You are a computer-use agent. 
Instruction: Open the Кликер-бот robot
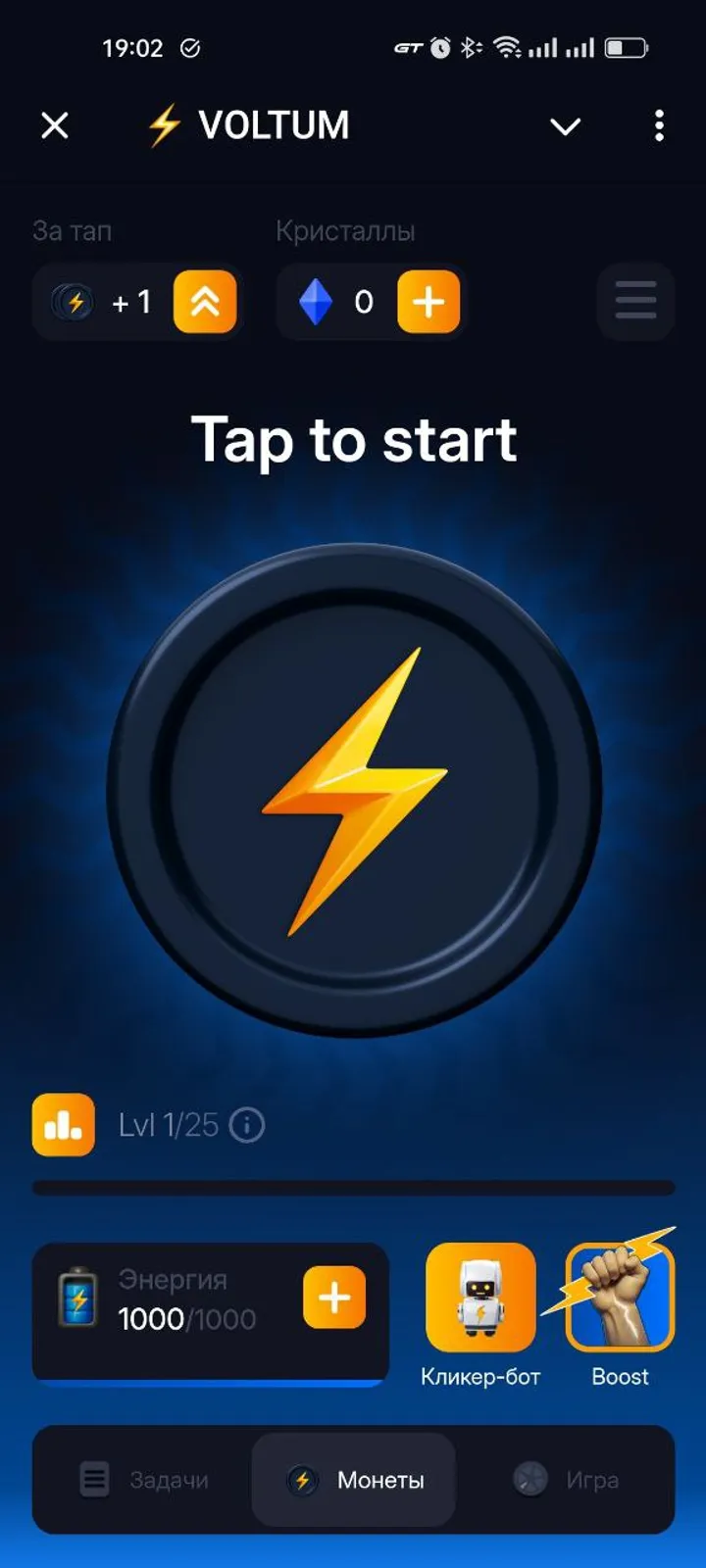(480, 1298)
